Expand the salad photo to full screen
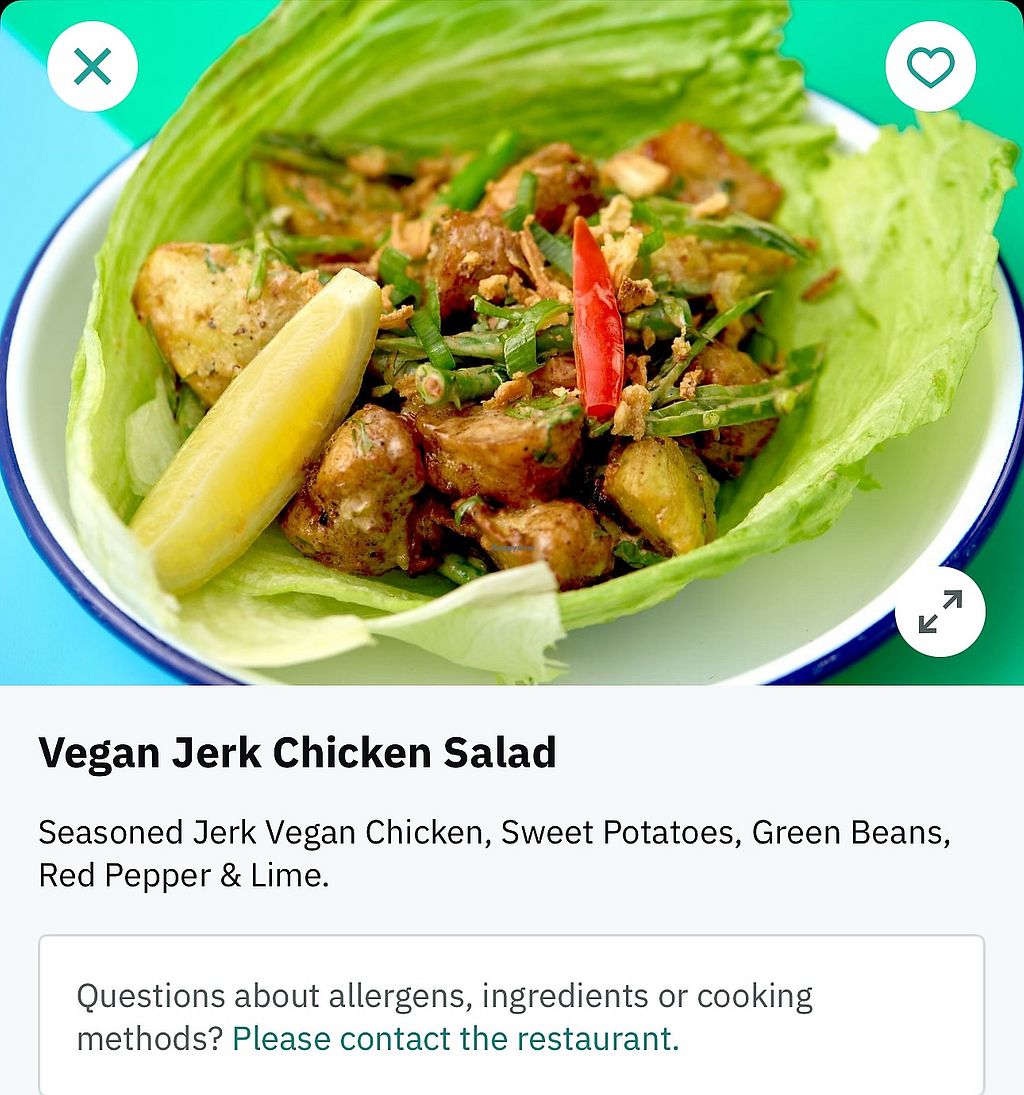This screenshot has height=1095, width=1024. pos(939,611)
